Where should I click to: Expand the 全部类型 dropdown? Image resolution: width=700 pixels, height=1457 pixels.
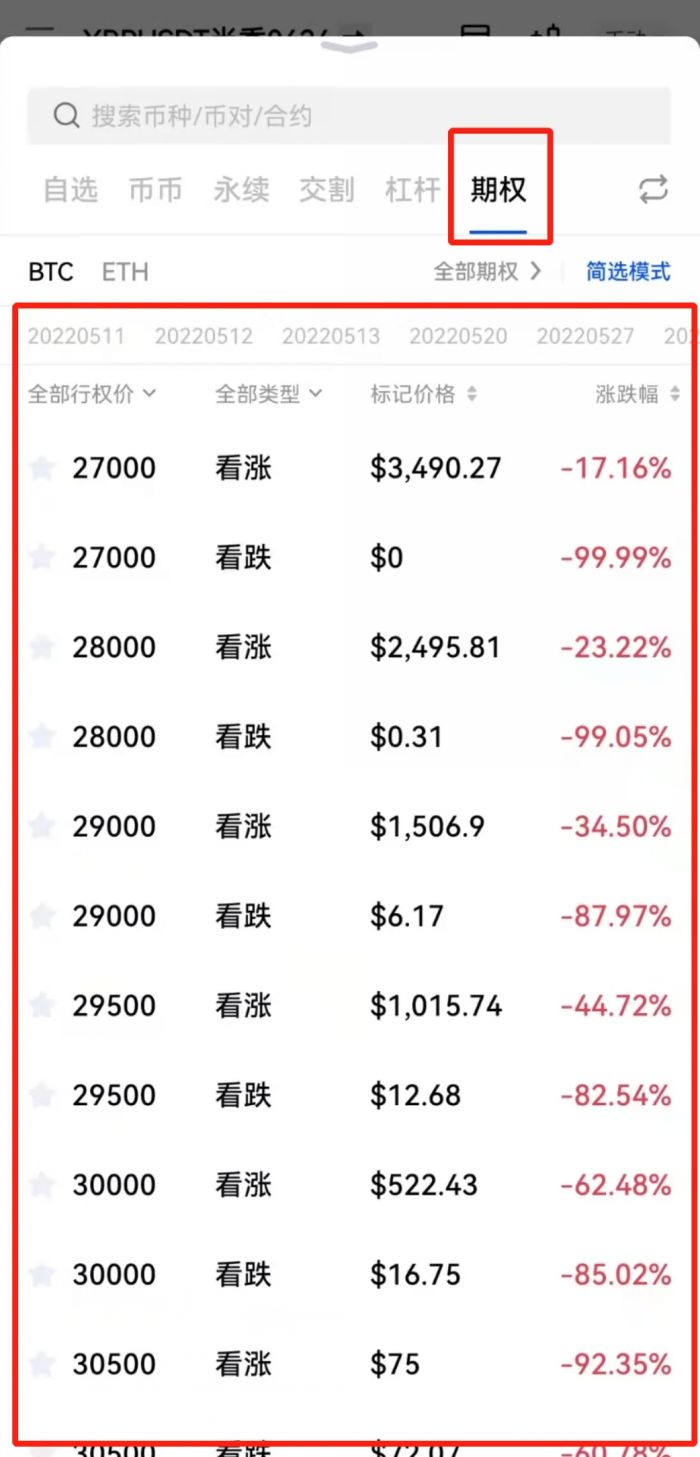click(x=268, y=394)
